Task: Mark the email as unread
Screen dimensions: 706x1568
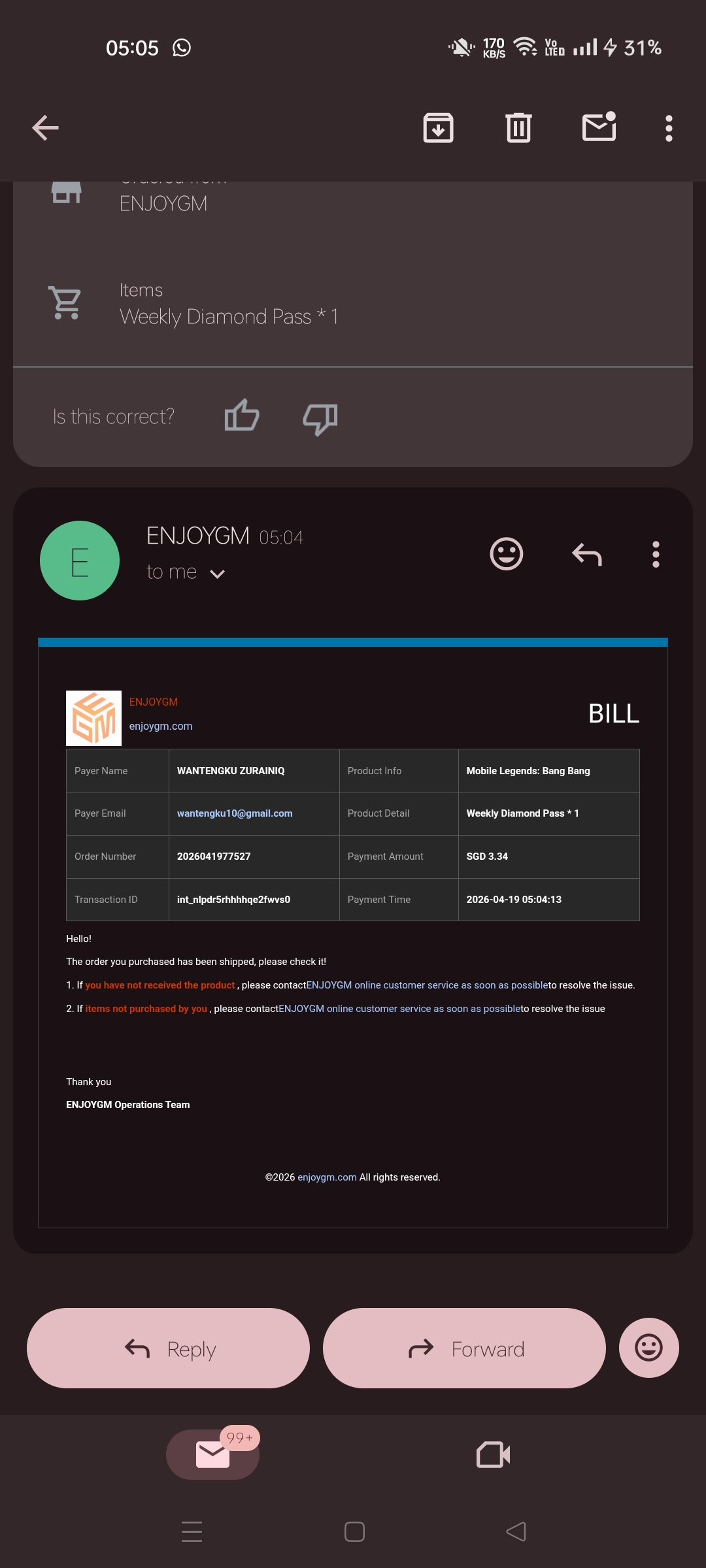Action: click(599, 127)
